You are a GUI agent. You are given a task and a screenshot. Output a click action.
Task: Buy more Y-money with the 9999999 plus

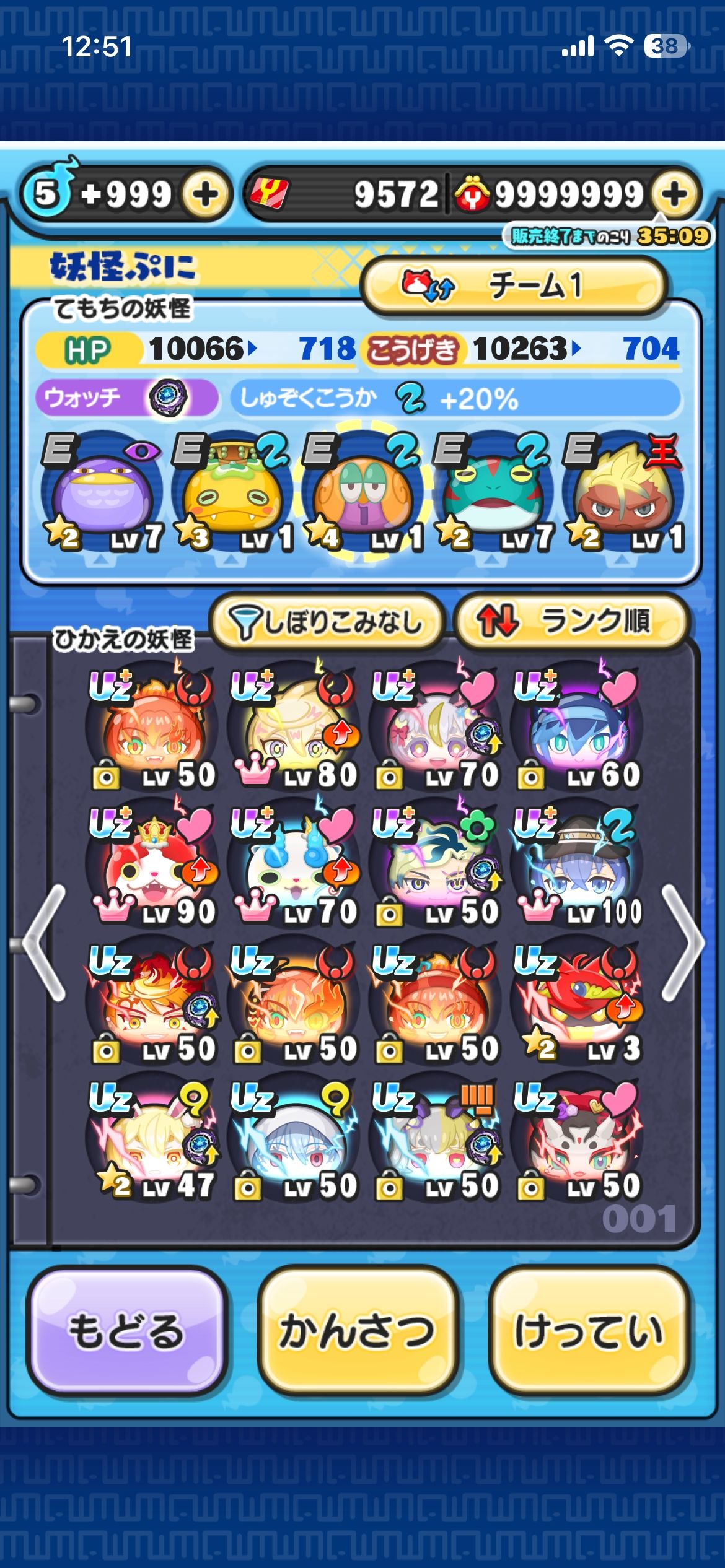pos(675,195)
